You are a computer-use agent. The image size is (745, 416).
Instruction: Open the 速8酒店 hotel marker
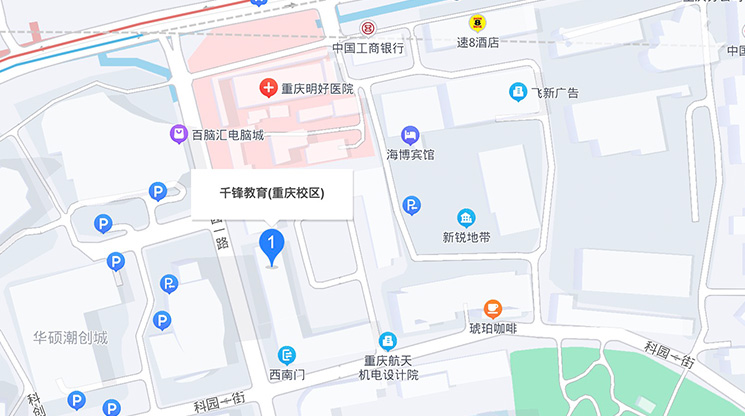coord(478,23)
